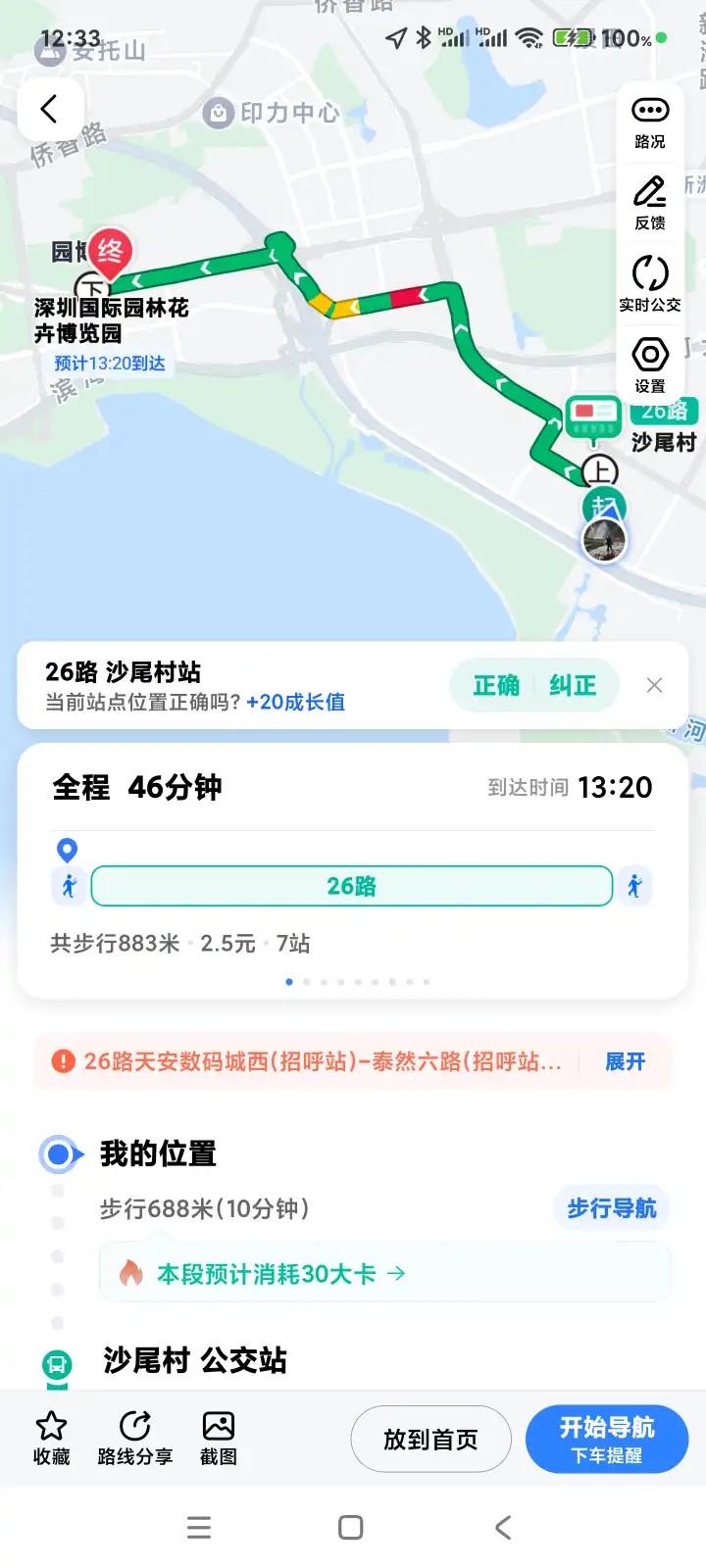The height and width of the screenshot is (1568, 706).
Task: Open map settings (设置)
Action: (x=649, y=366)
